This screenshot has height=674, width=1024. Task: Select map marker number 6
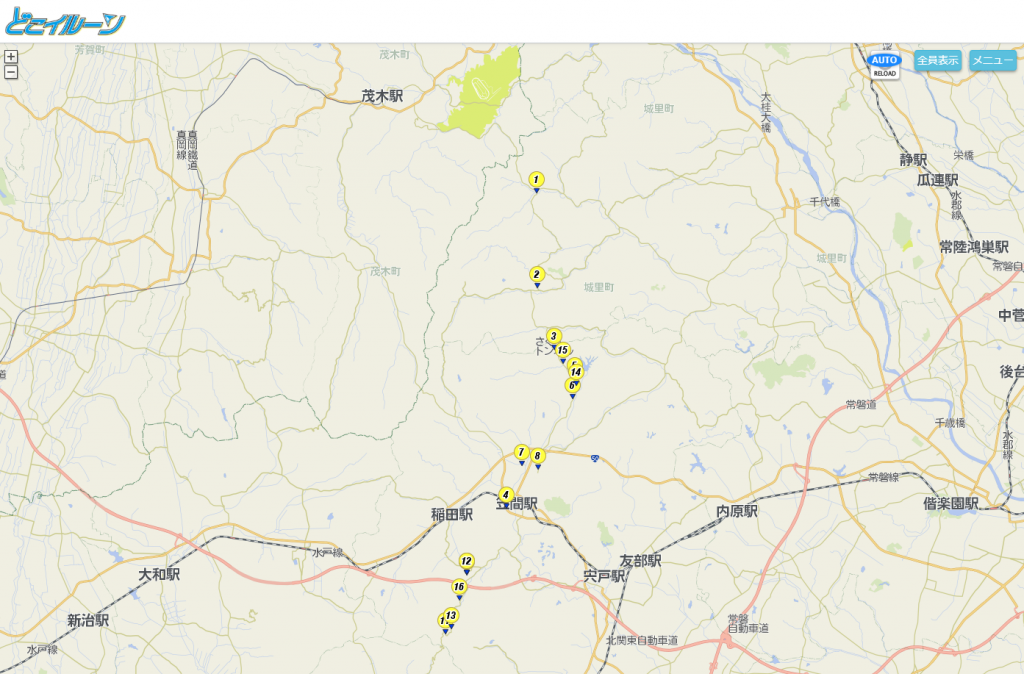(x=571, y=386)
